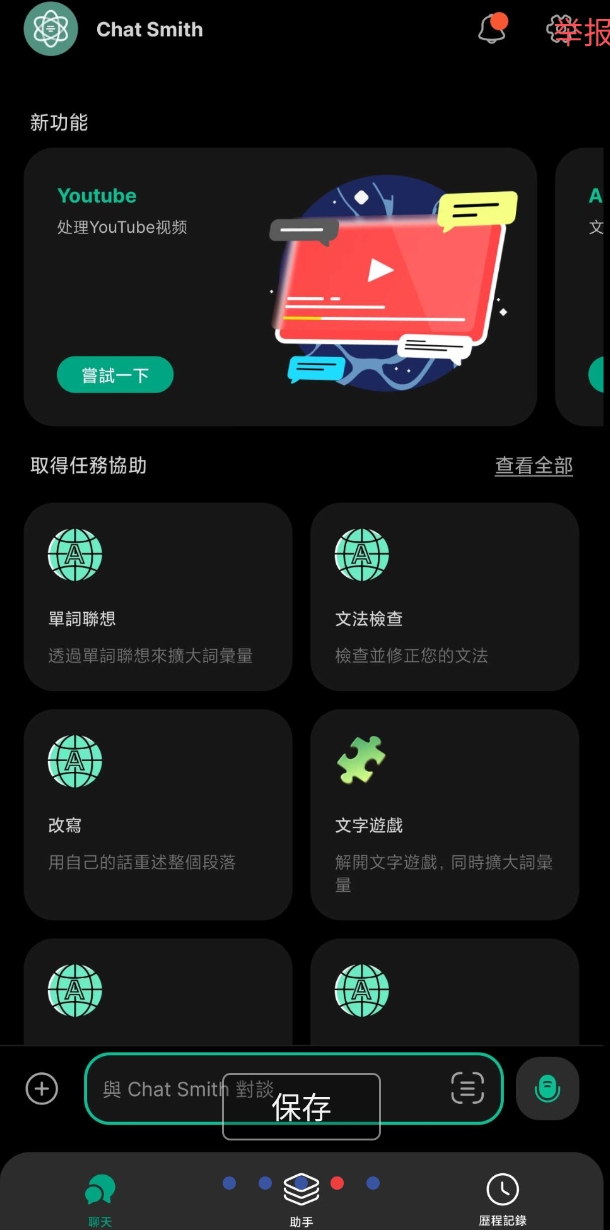Tap 嘗試一下 on the Youtube card
Screen dimensions: 610x1230
(x=115, y=375)
